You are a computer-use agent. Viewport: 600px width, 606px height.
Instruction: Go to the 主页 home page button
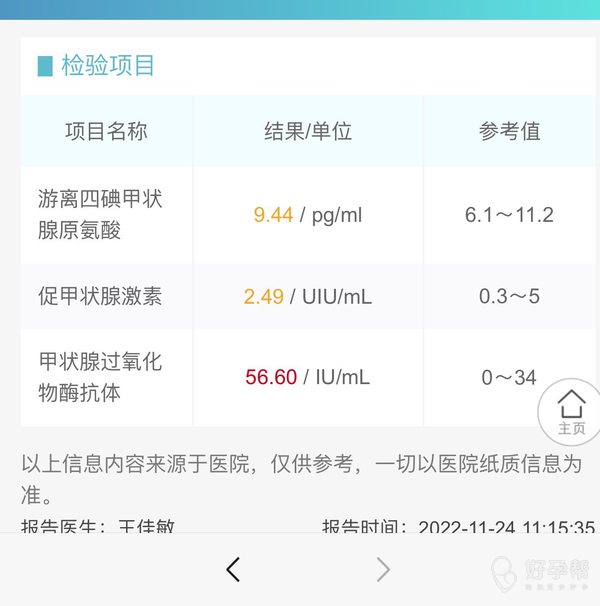[x=571, y=411]
